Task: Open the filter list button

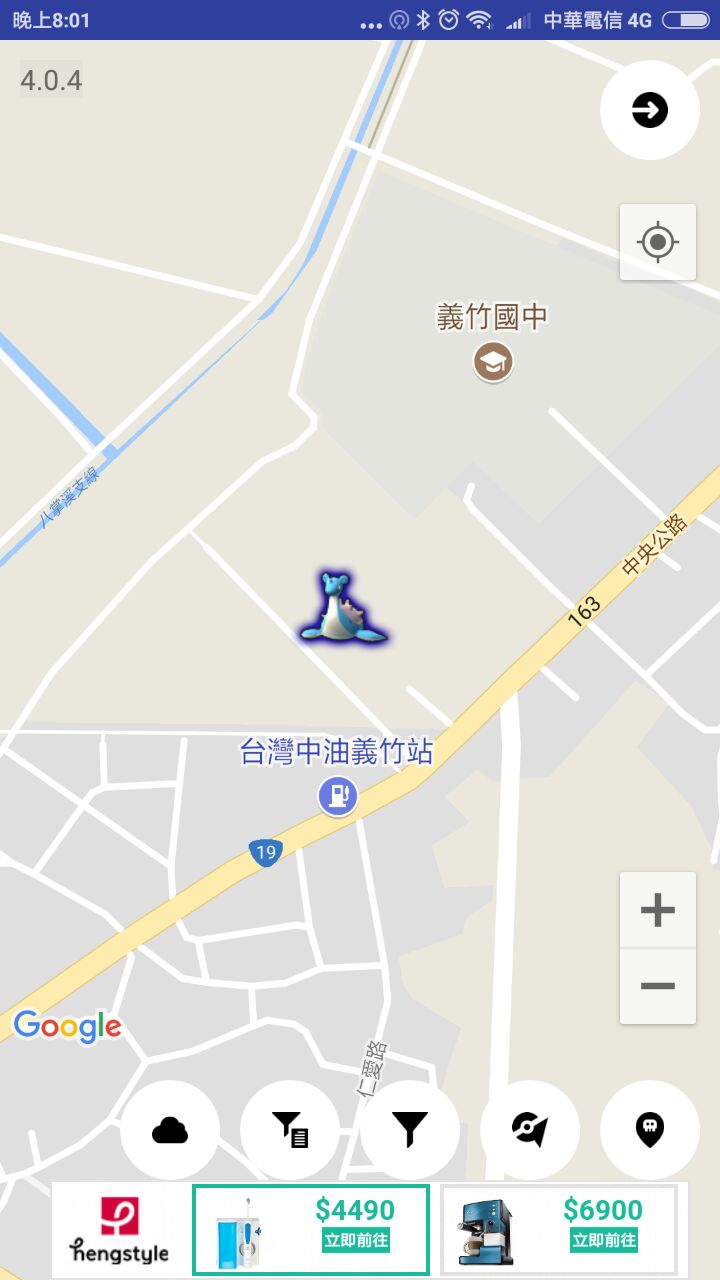Action: (290, 1130)
